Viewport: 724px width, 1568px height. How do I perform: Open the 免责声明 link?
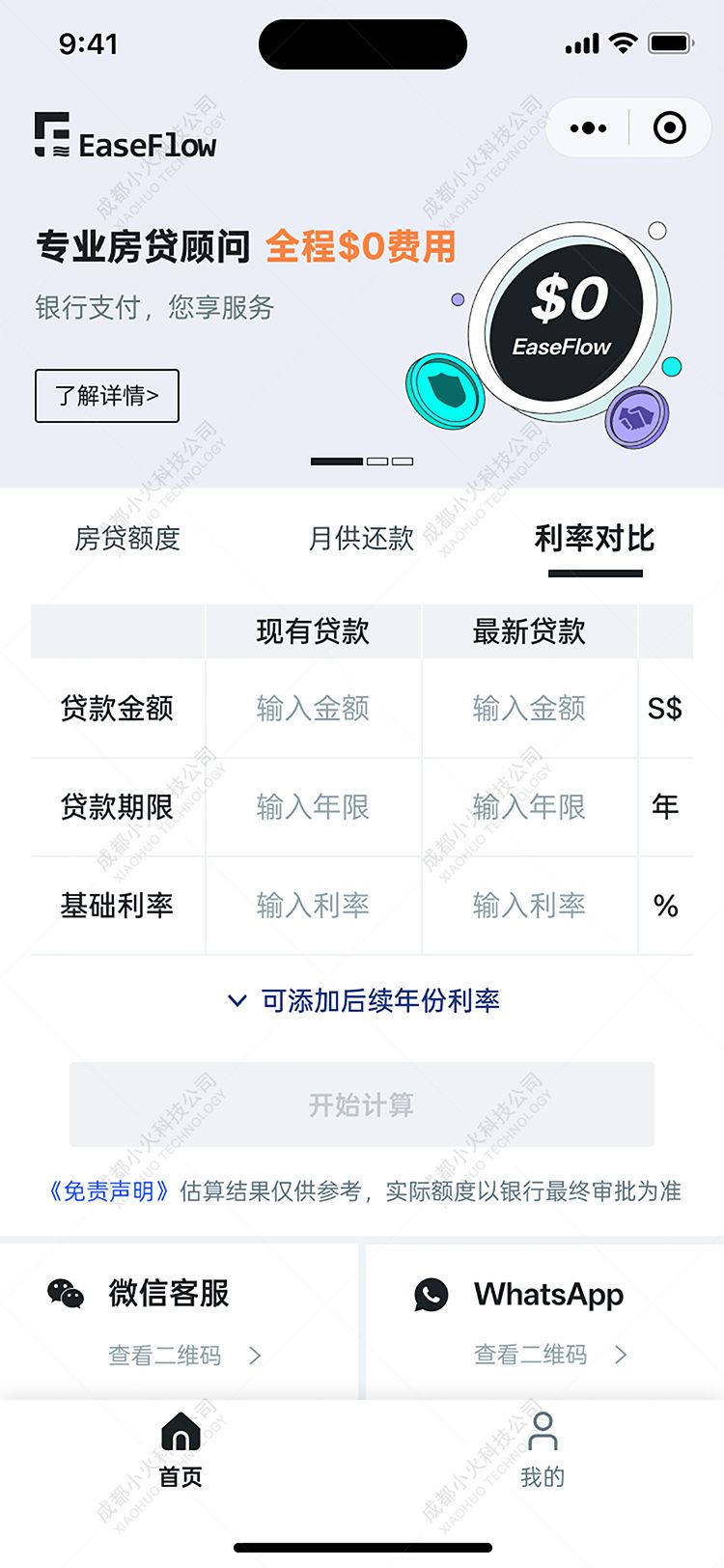(109, 1191)
